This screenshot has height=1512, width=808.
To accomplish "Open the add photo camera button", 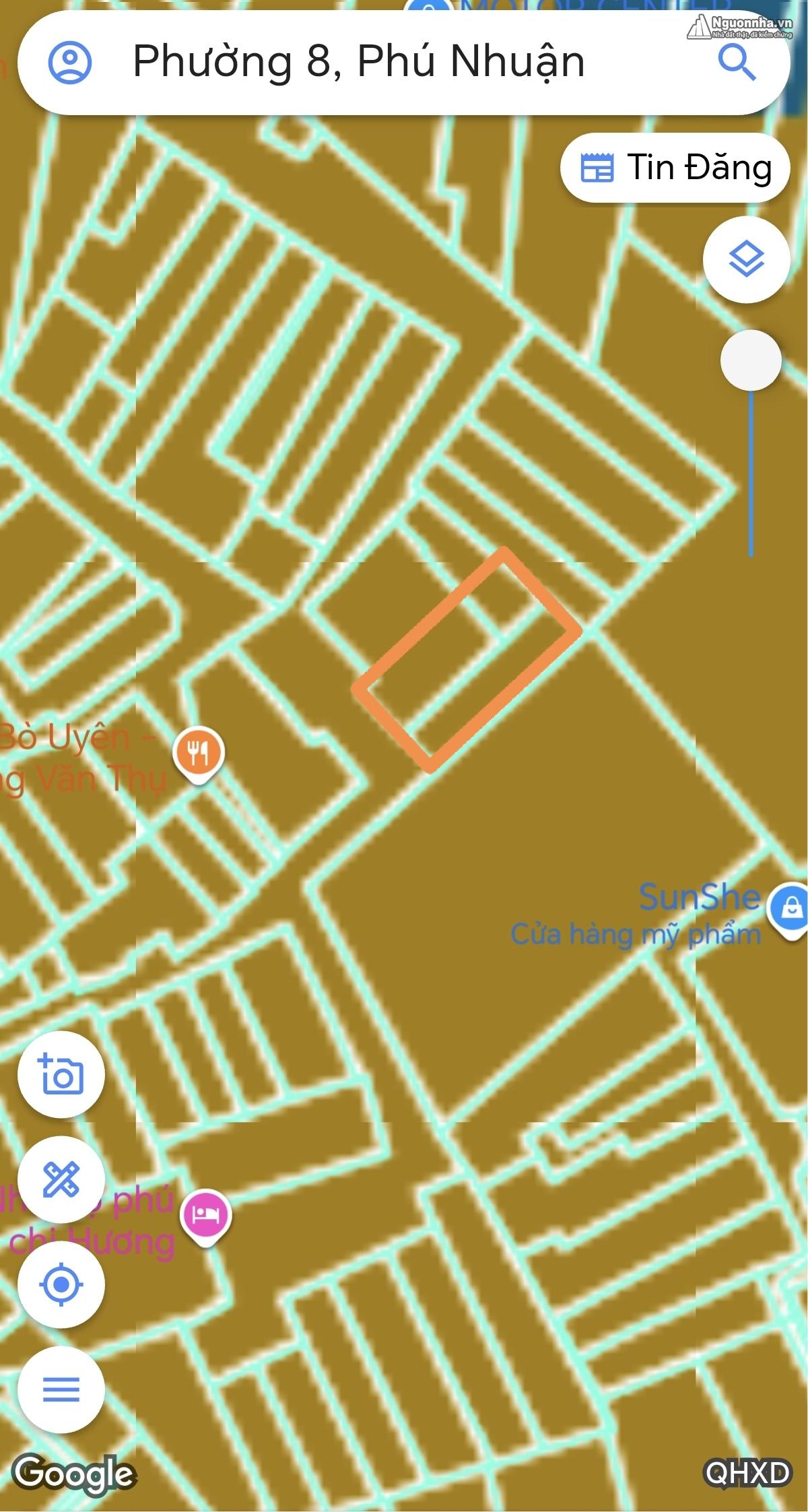I will pyautogui.click(x=61, y=1074).
